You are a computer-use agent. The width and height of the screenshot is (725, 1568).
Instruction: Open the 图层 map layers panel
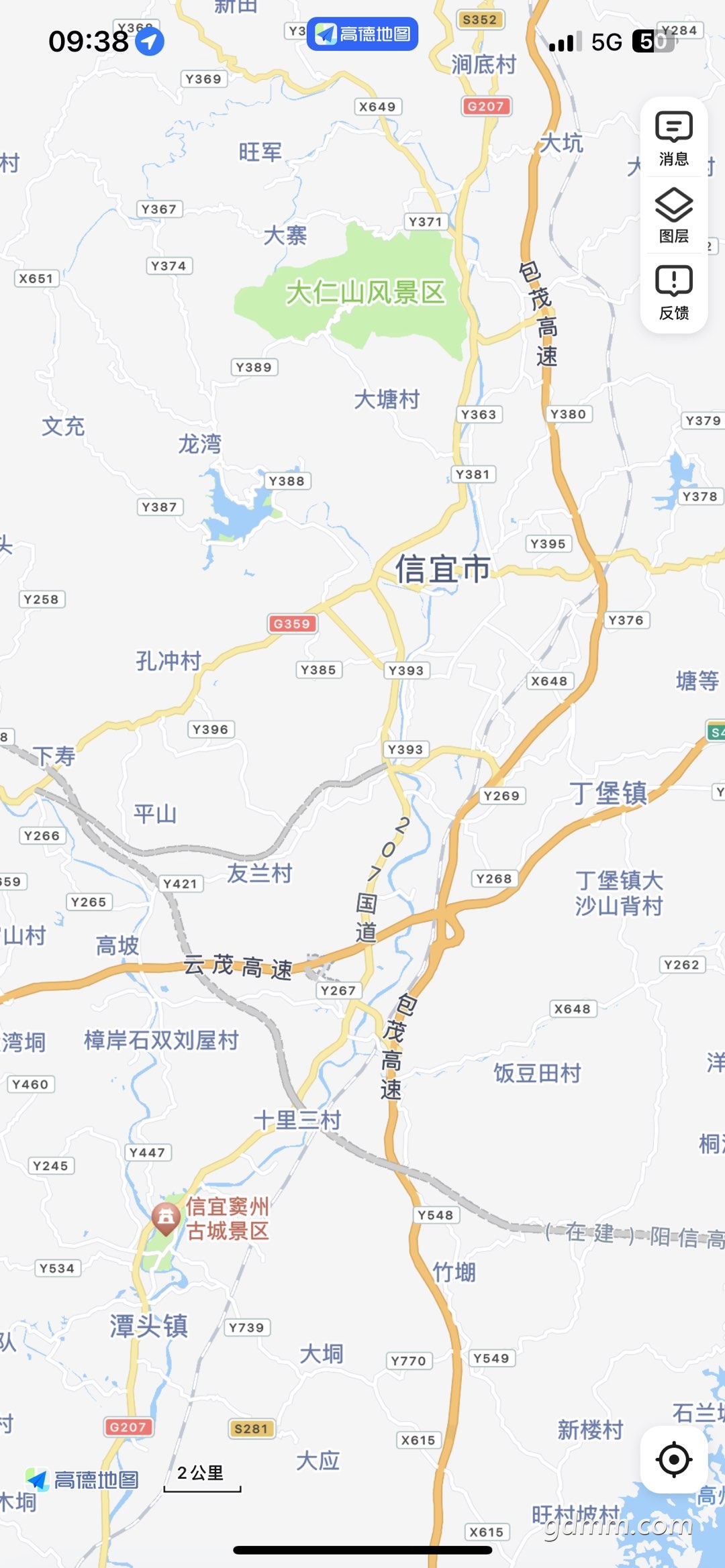click(x=674, y=215)
